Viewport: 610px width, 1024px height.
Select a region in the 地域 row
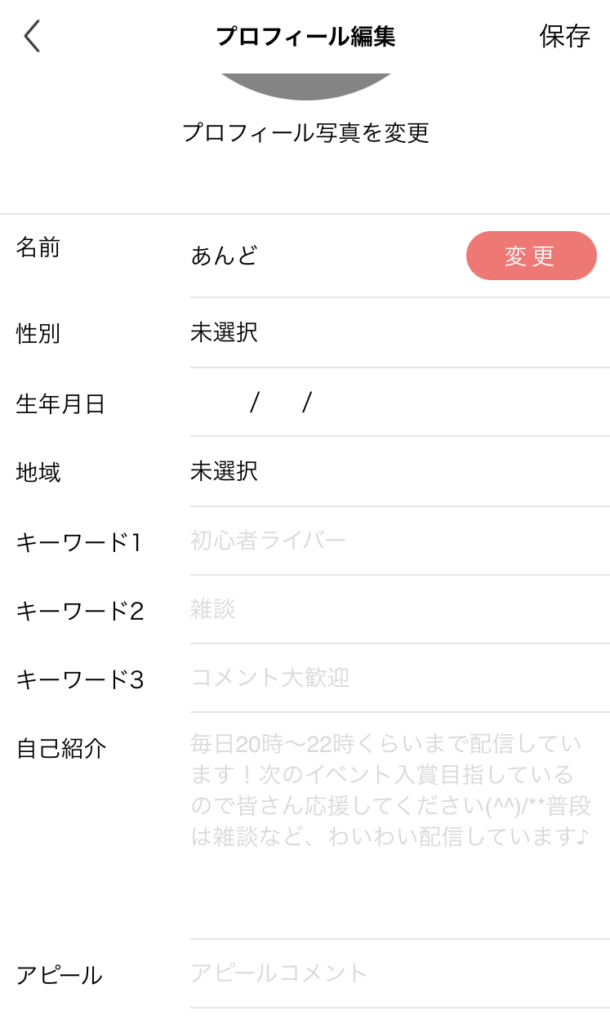coord(400,472)
